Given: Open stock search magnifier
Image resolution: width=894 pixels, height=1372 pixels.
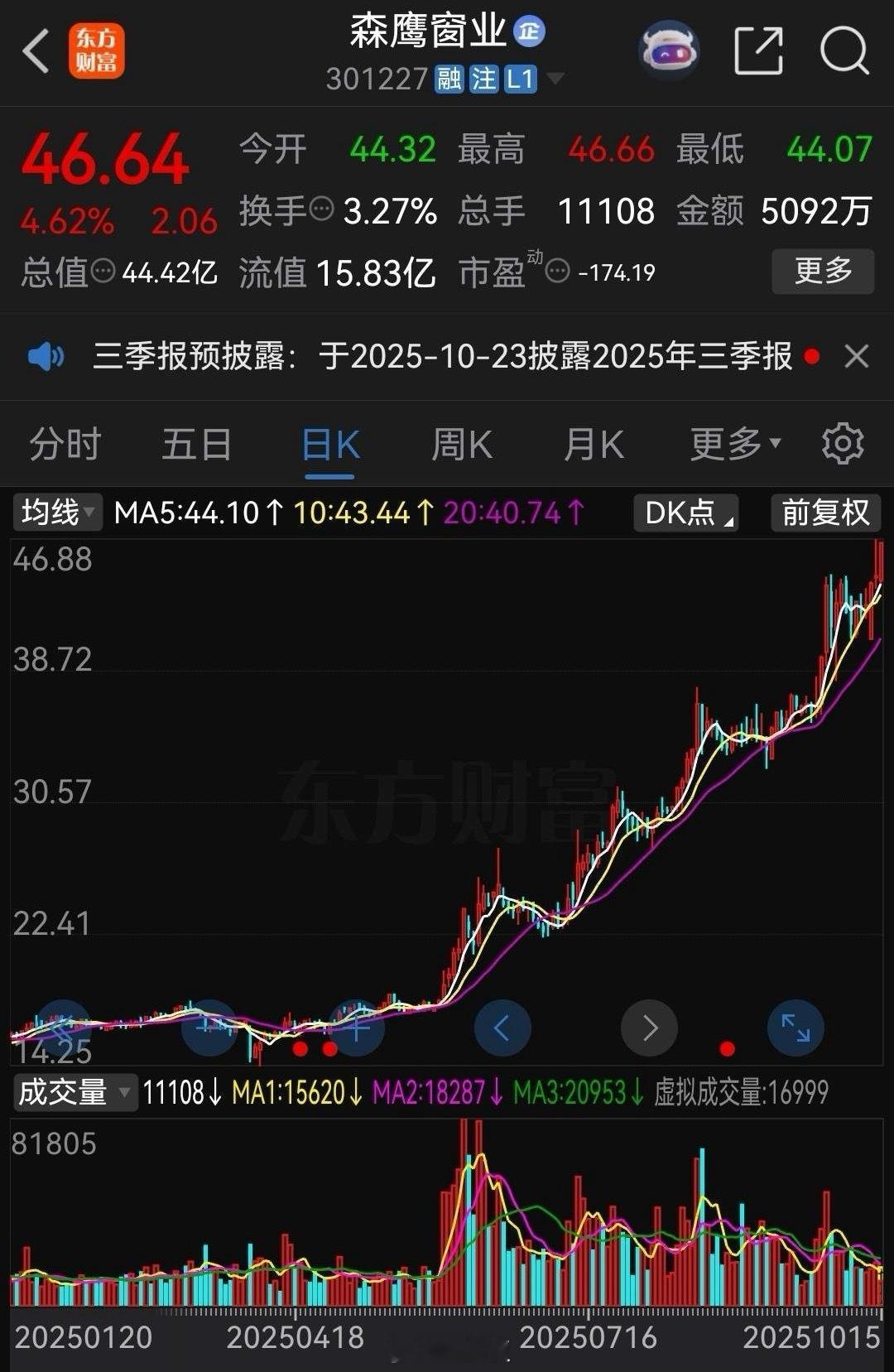Looking at the screenshot, I should tap(844, 51).
